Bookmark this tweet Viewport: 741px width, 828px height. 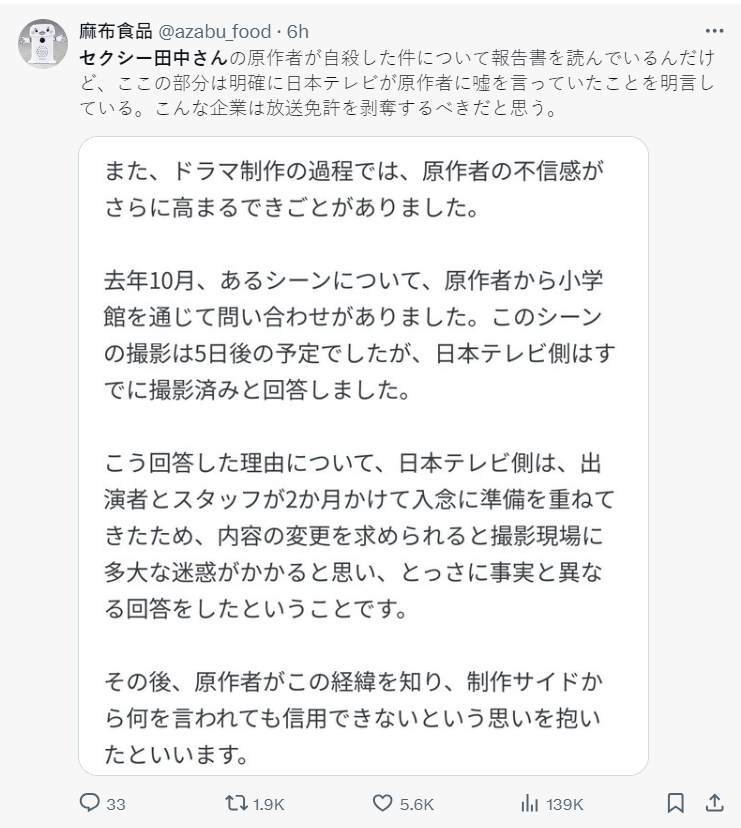tap(676, 803)
